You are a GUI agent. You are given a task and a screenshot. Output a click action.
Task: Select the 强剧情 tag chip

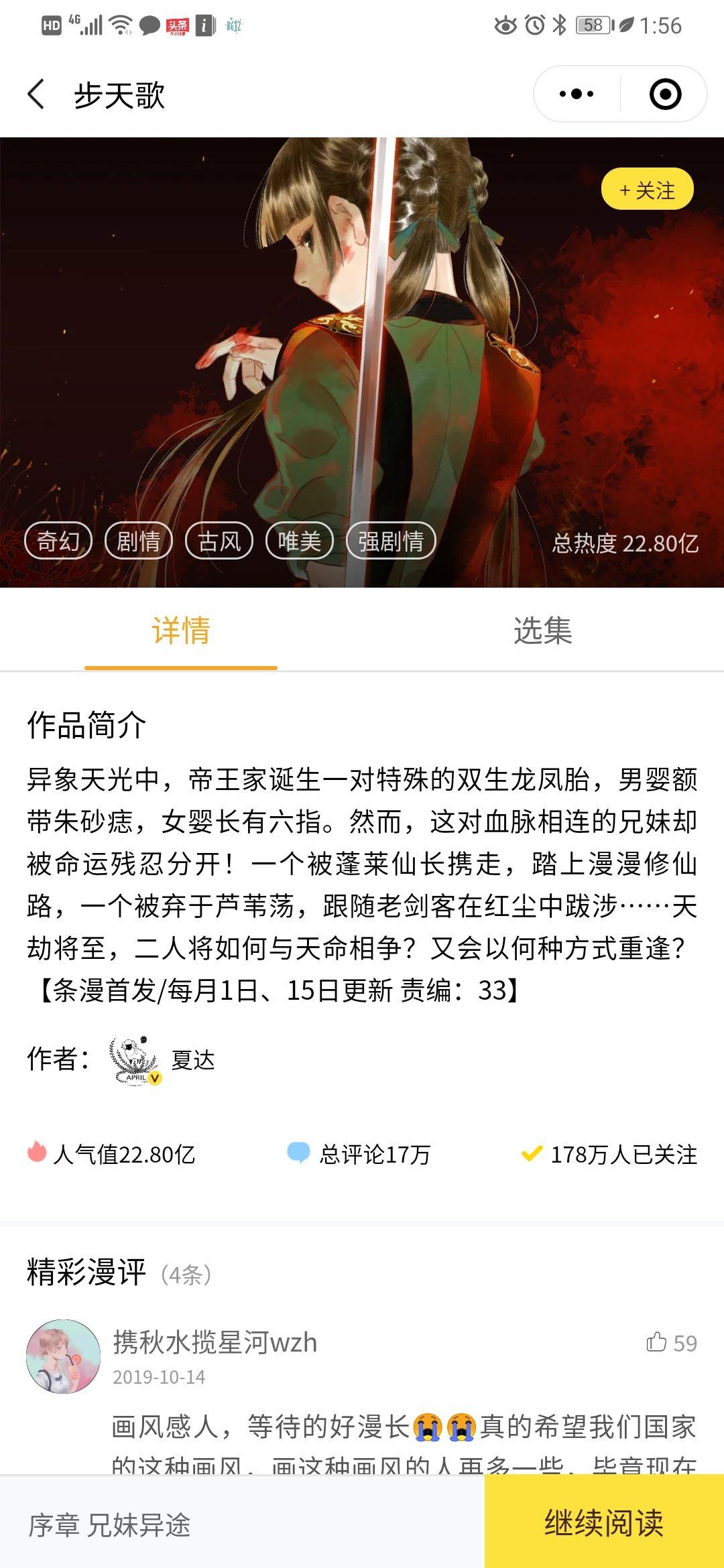[x=391, y=541]
